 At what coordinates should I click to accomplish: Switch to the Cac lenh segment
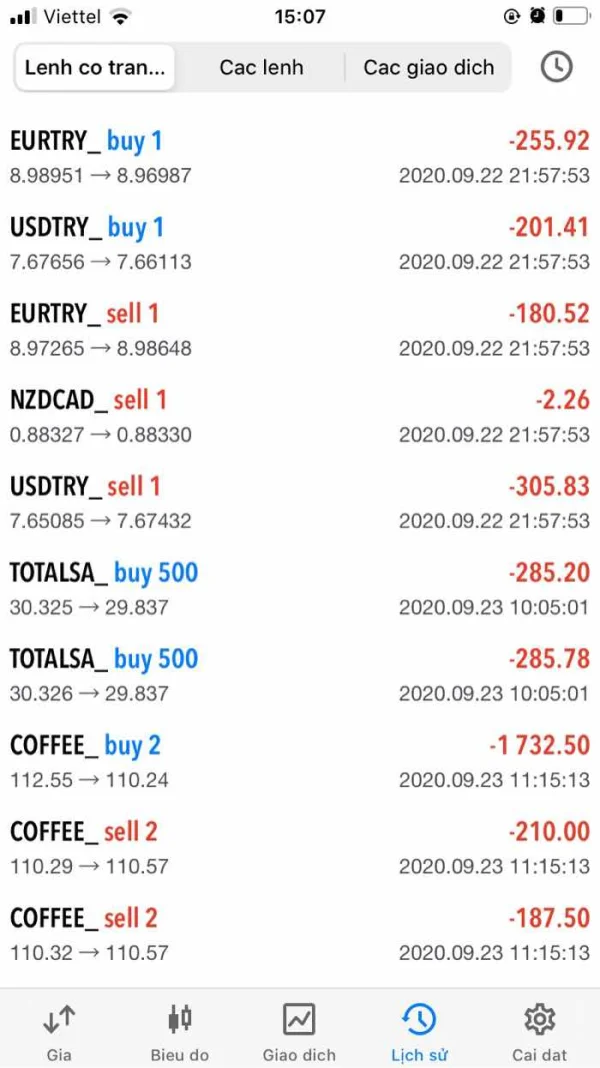tap(261, 68)
